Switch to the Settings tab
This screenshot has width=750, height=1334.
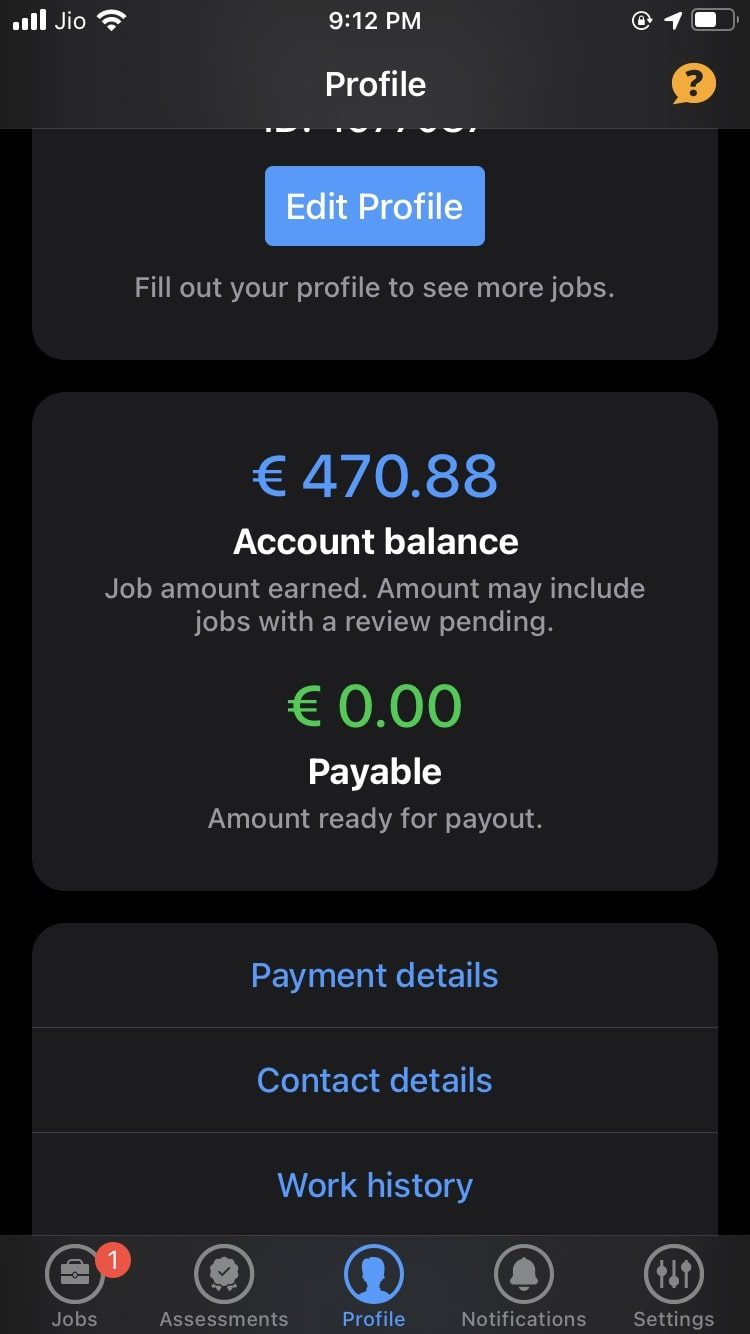coord(674,1286)
